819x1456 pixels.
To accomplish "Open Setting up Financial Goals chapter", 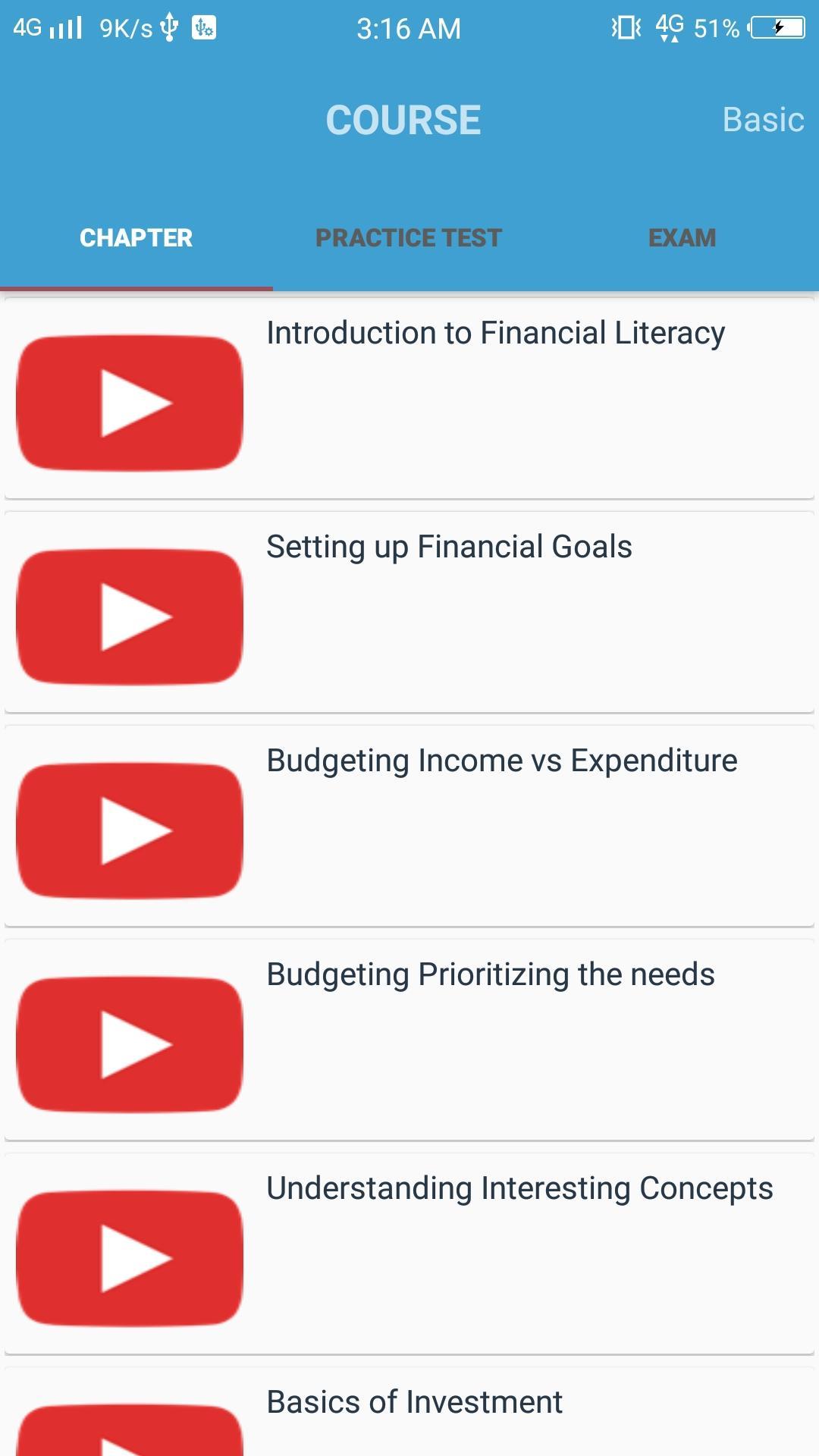I will tap(409, 613).
